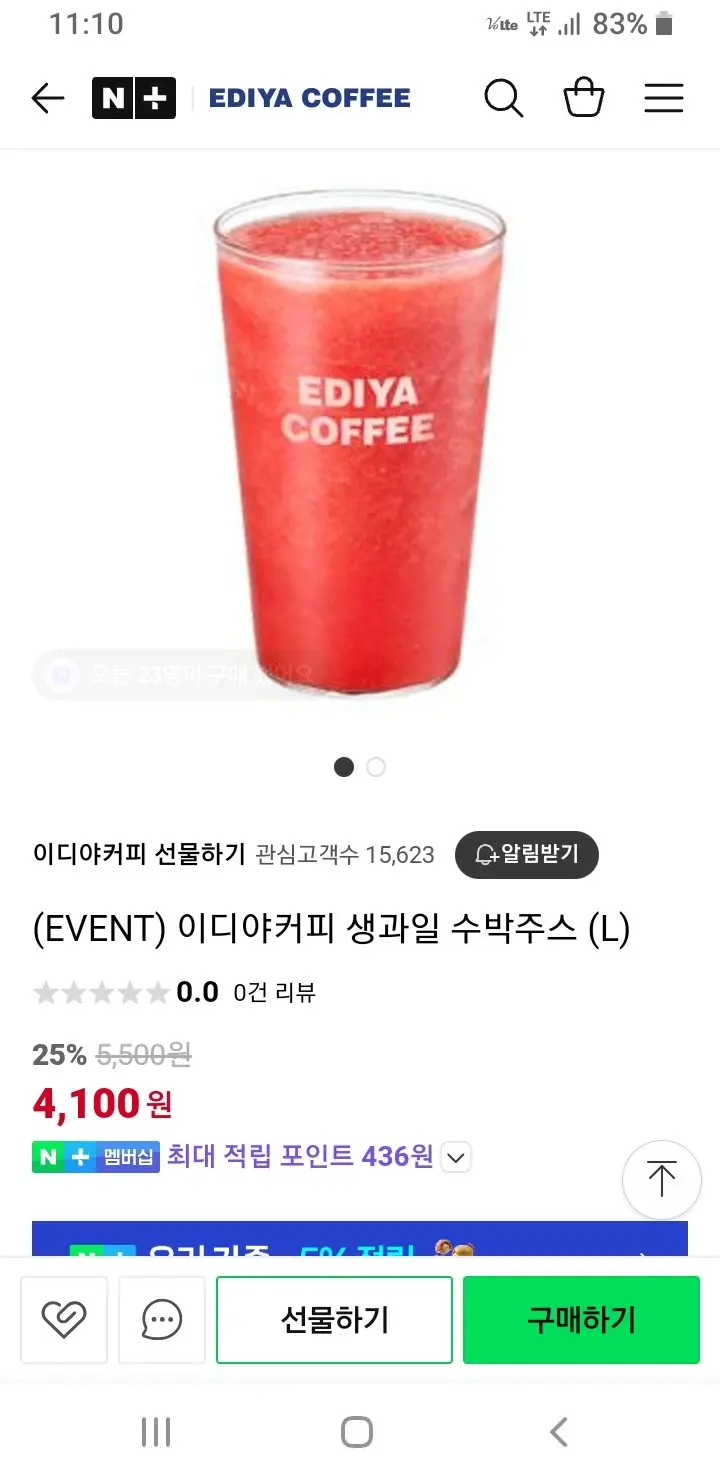Image resolution: width=720 pixels, height=1480 pixels.
Task: Open EDIYA COFFEE store page
Action: click(x=310, y=98)
